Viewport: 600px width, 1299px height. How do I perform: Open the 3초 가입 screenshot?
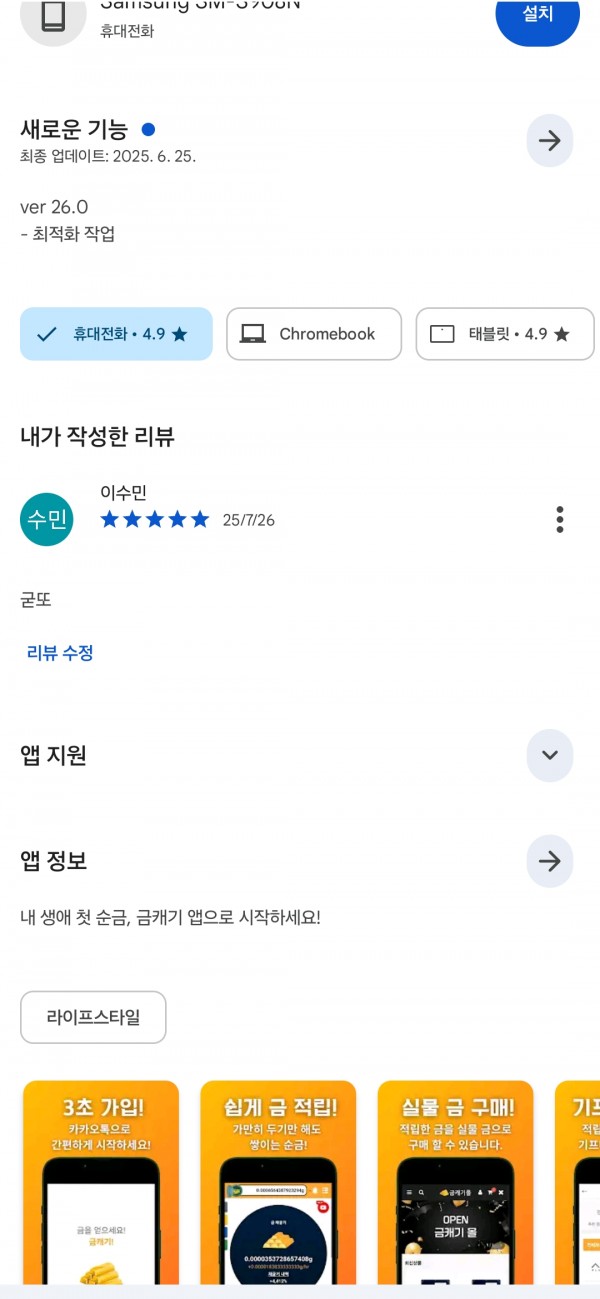click(x=101, y=1183)
